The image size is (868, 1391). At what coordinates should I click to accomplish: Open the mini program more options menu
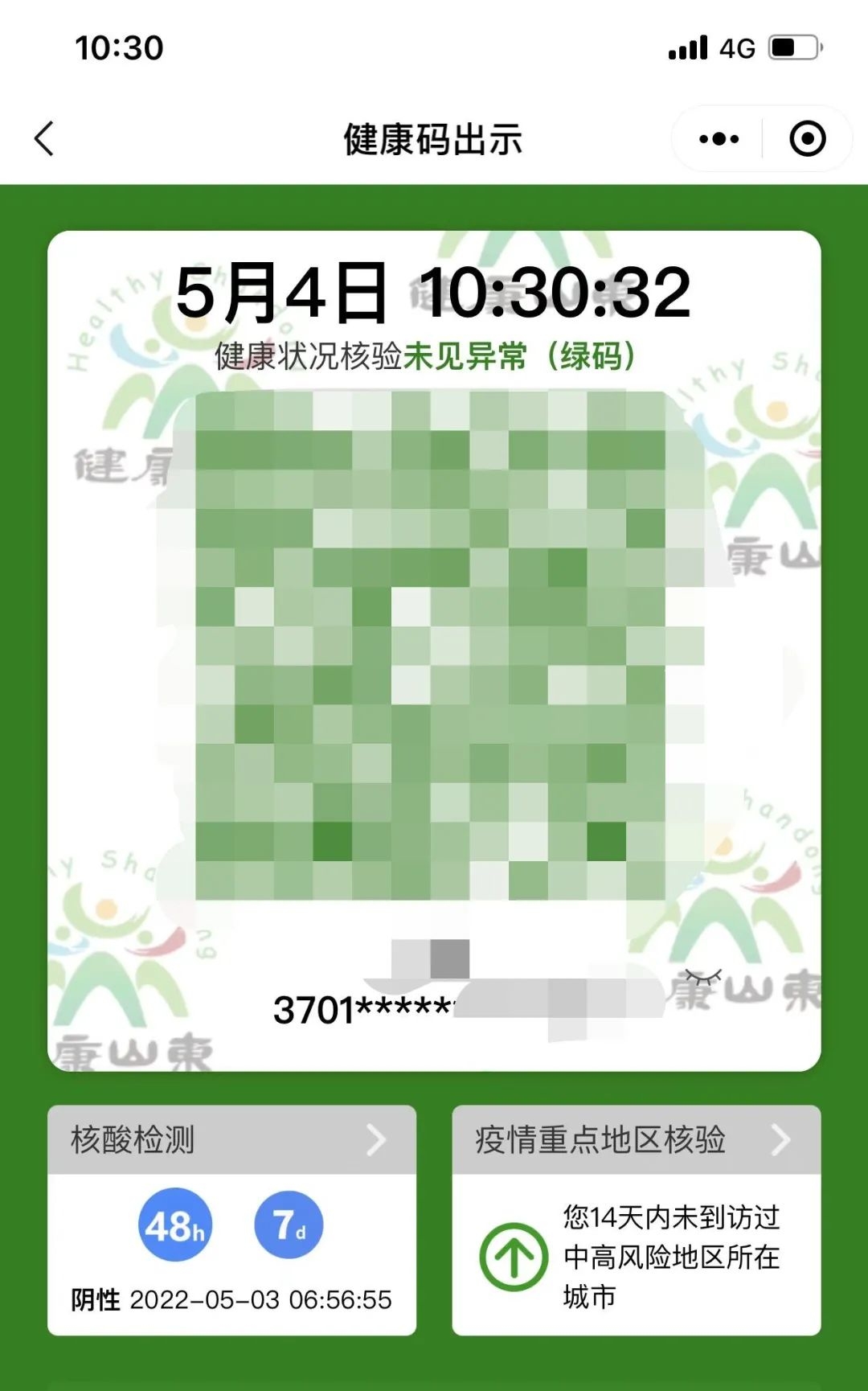[x=719, y=139]
